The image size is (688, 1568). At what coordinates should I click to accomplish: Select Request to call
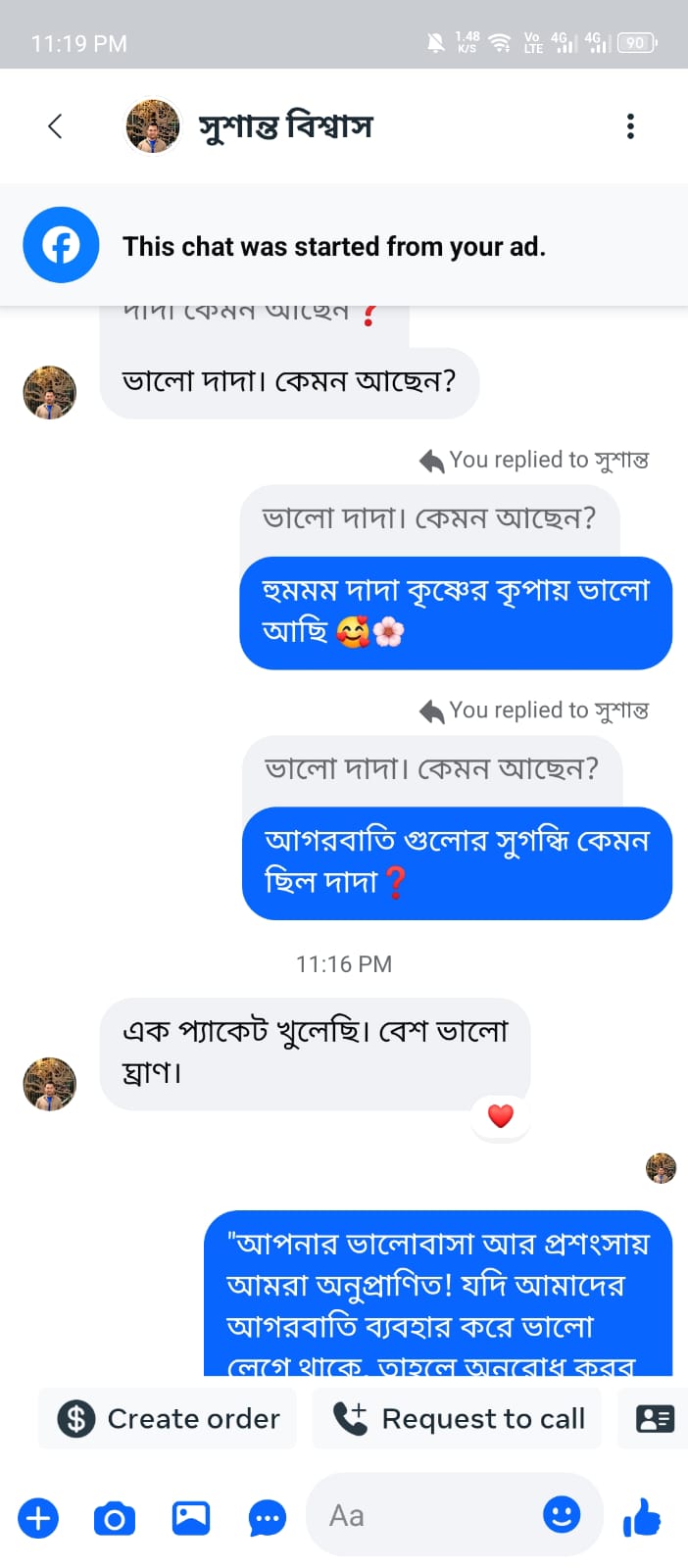[459, 1418]
